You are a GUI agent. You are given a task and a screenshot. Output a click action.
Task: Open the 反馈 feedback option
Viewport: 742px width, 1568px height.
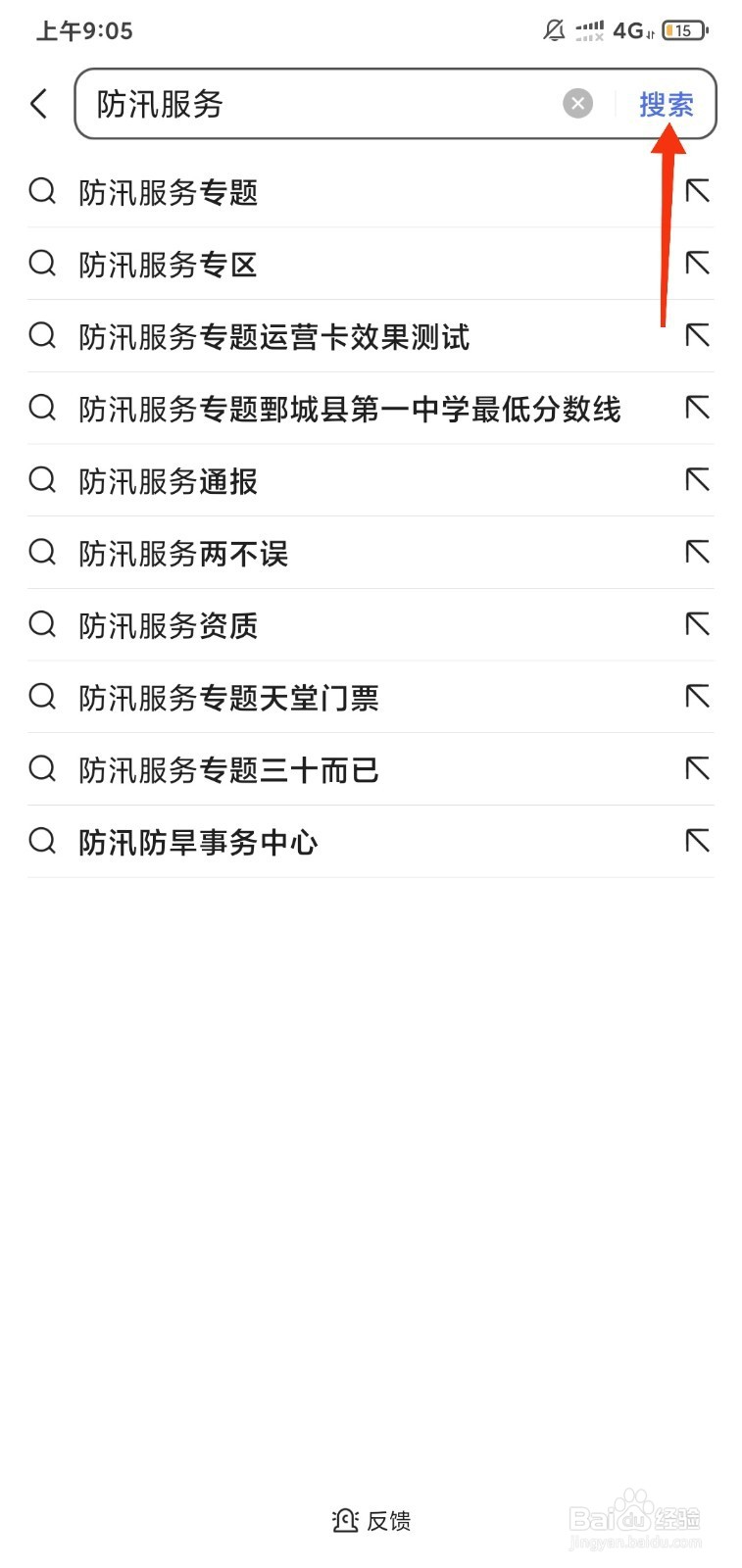371,1520
